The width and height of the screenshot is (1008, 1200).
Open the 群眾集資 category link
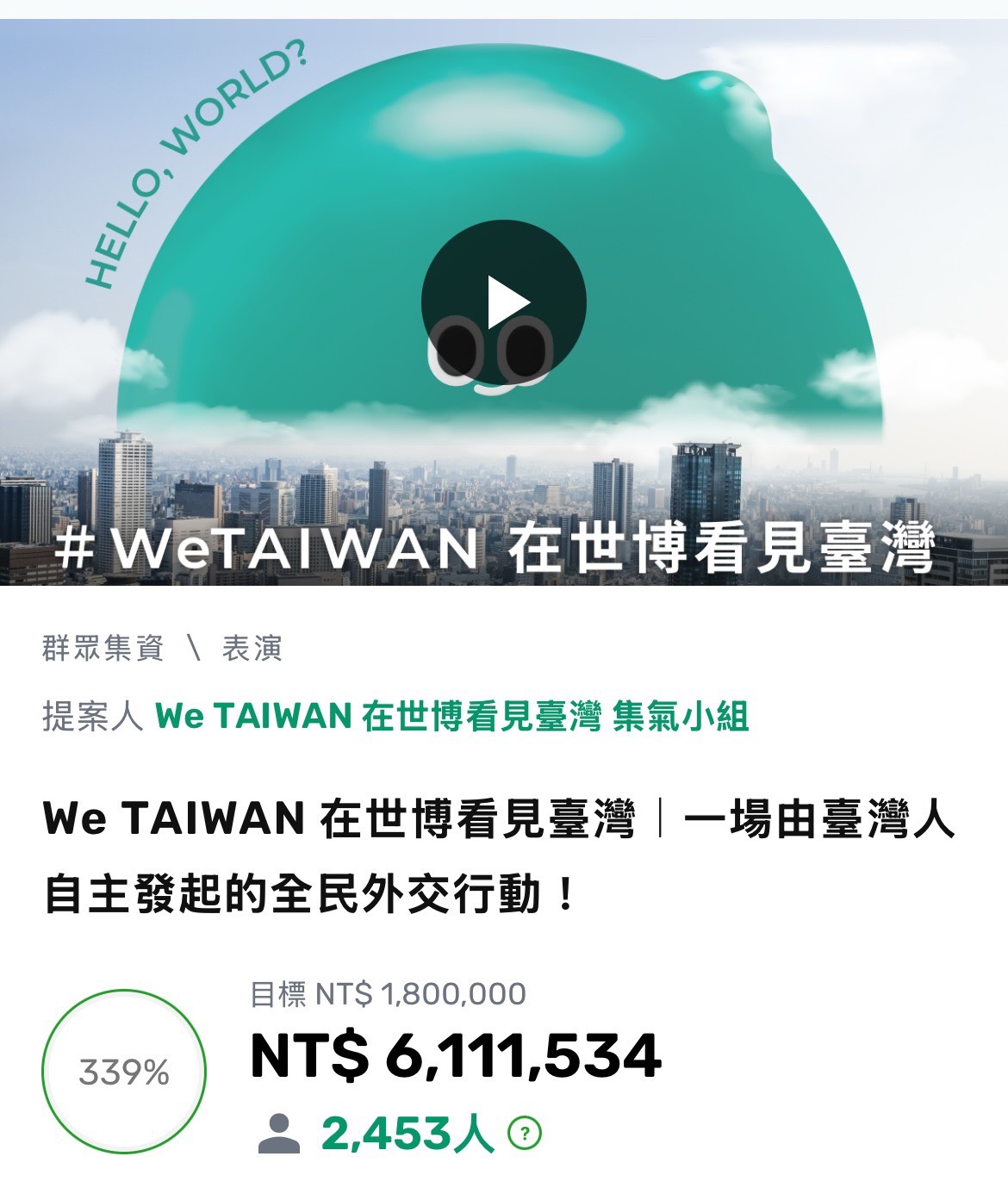[x=103, y=649]
